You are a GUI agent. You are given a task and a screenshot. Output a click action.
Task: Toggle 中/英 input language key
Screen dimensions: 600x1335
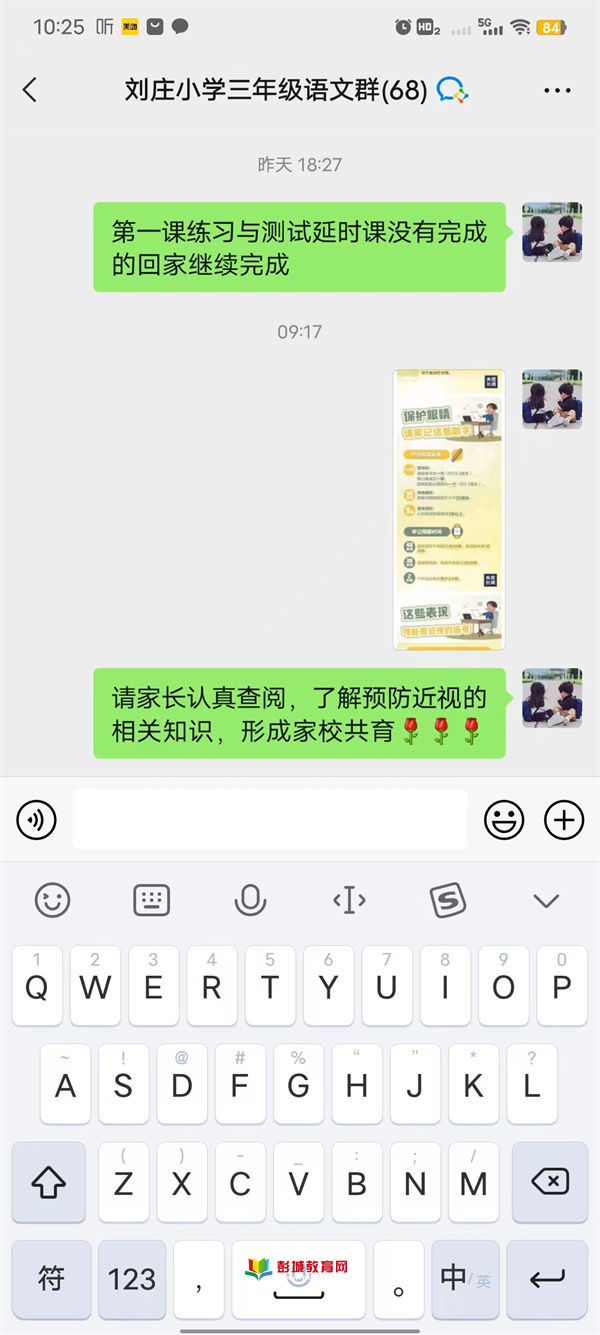pyautogui.click(x=465, y=1278)
